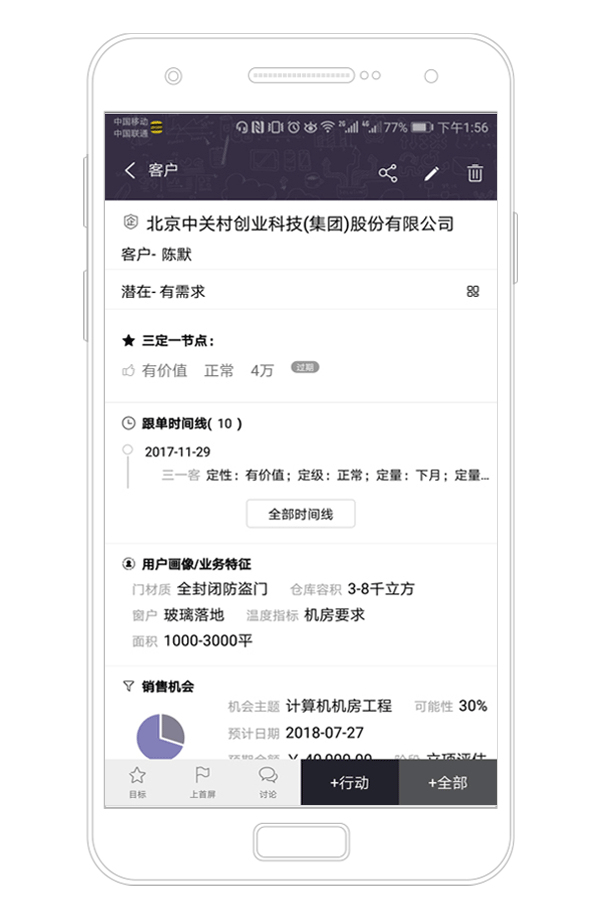The height and width of the screenshot is (900, 600).
Task: Open the 全部时间线 button
Action: coord(300,514)
